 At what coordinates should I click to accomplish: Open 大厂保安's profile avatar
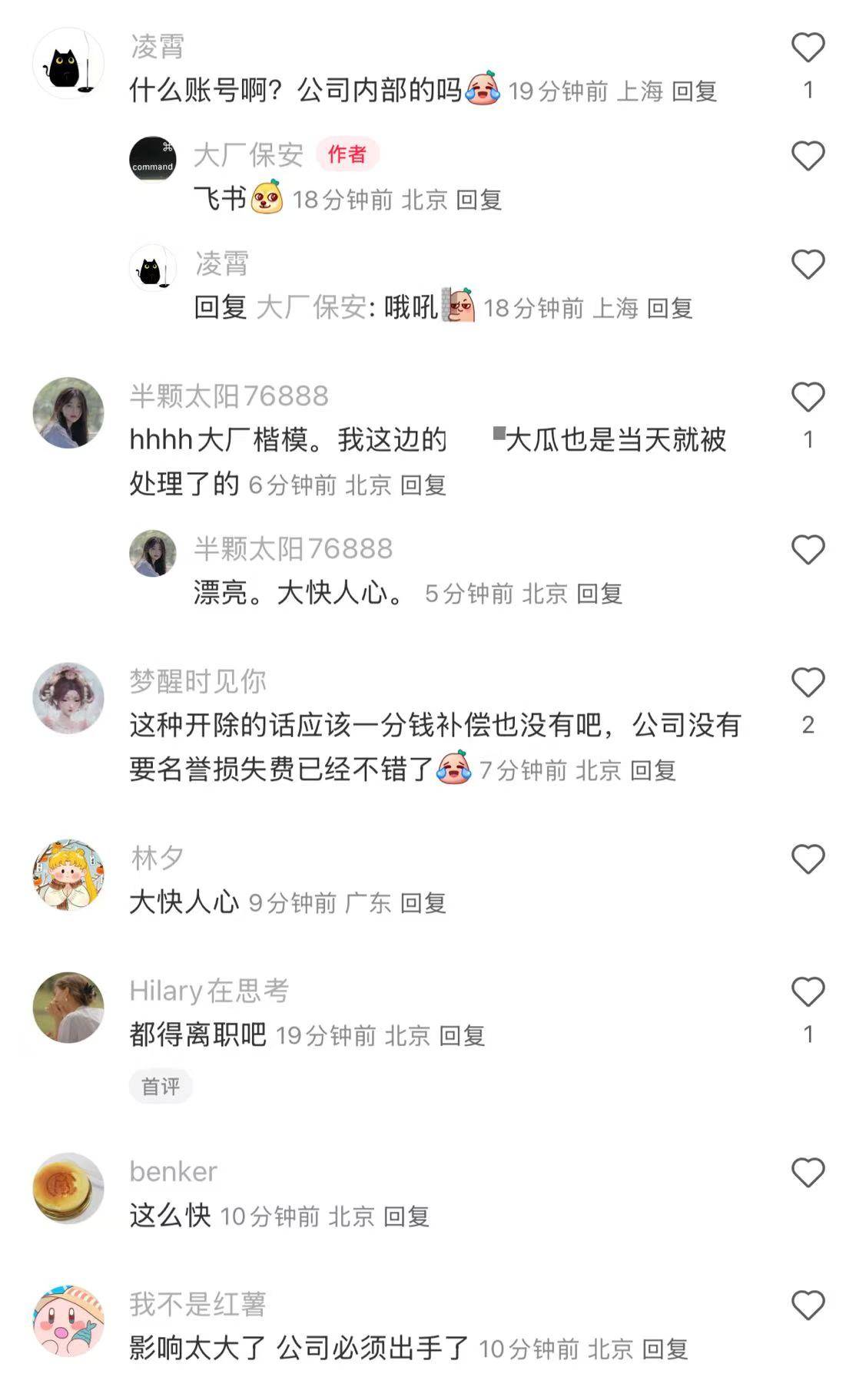point(153,159)
